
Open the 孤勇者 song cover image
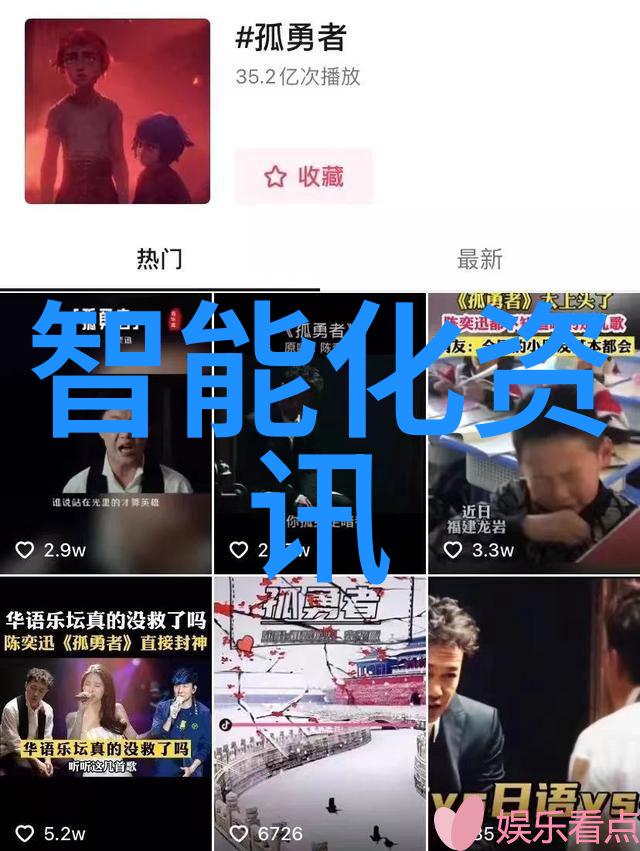tap(117, 111)
